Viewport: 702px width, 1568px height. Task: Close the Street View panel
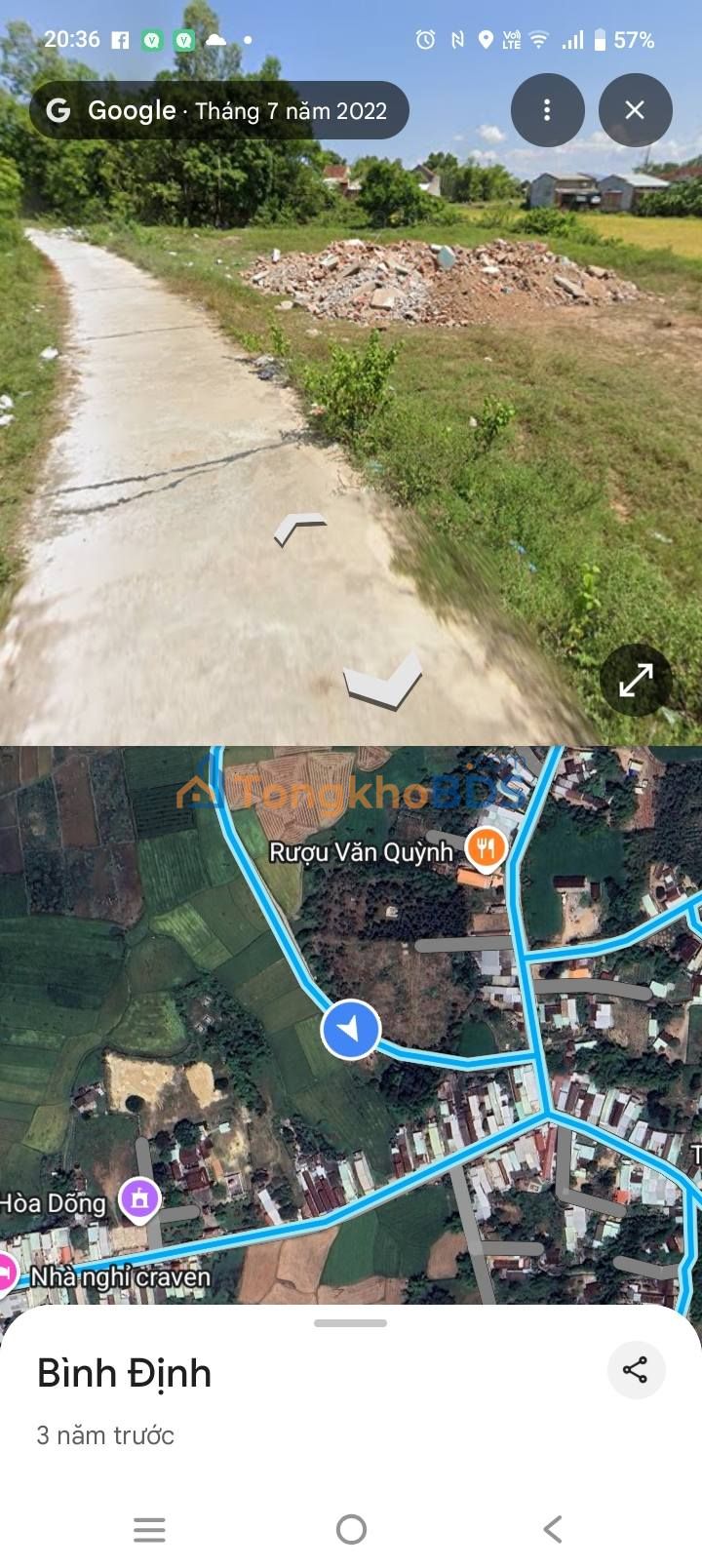coord(635,110)
